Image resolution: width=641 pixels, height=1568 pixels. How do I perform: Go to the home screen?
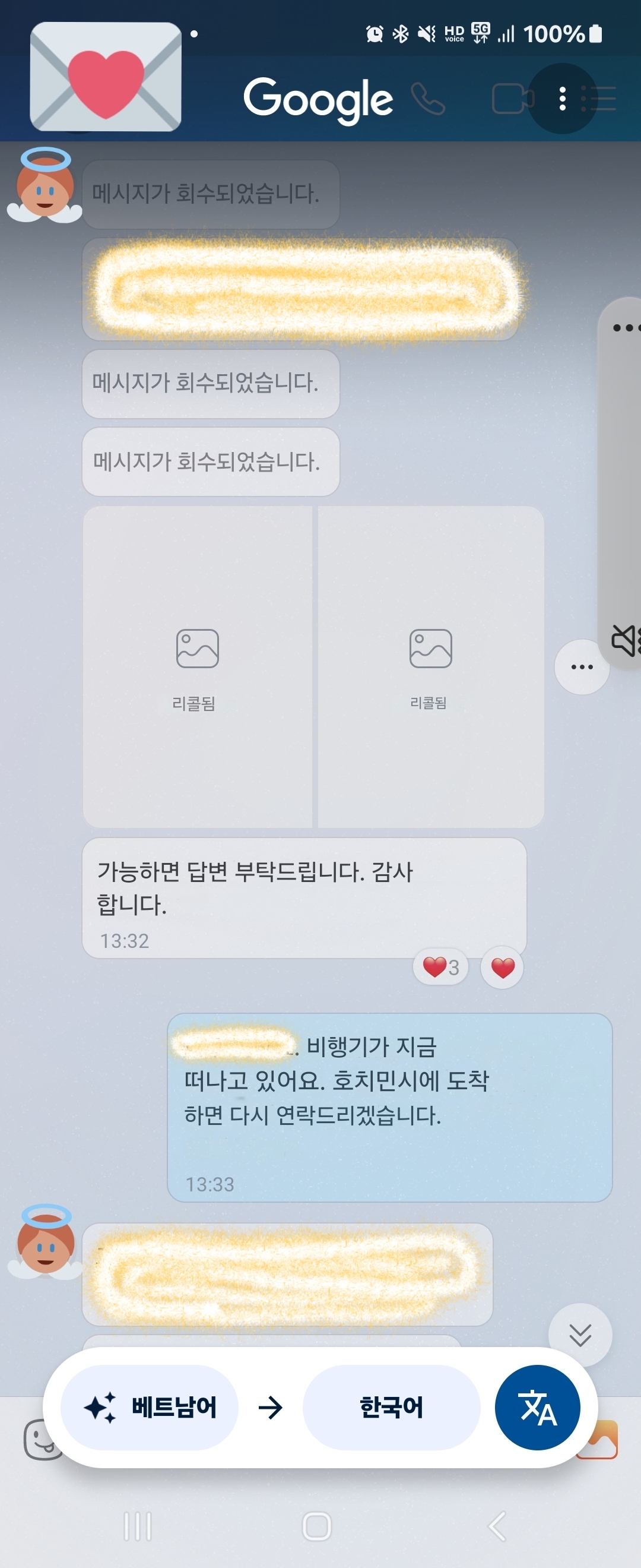pyautogui.click(x=317, y=1526)
